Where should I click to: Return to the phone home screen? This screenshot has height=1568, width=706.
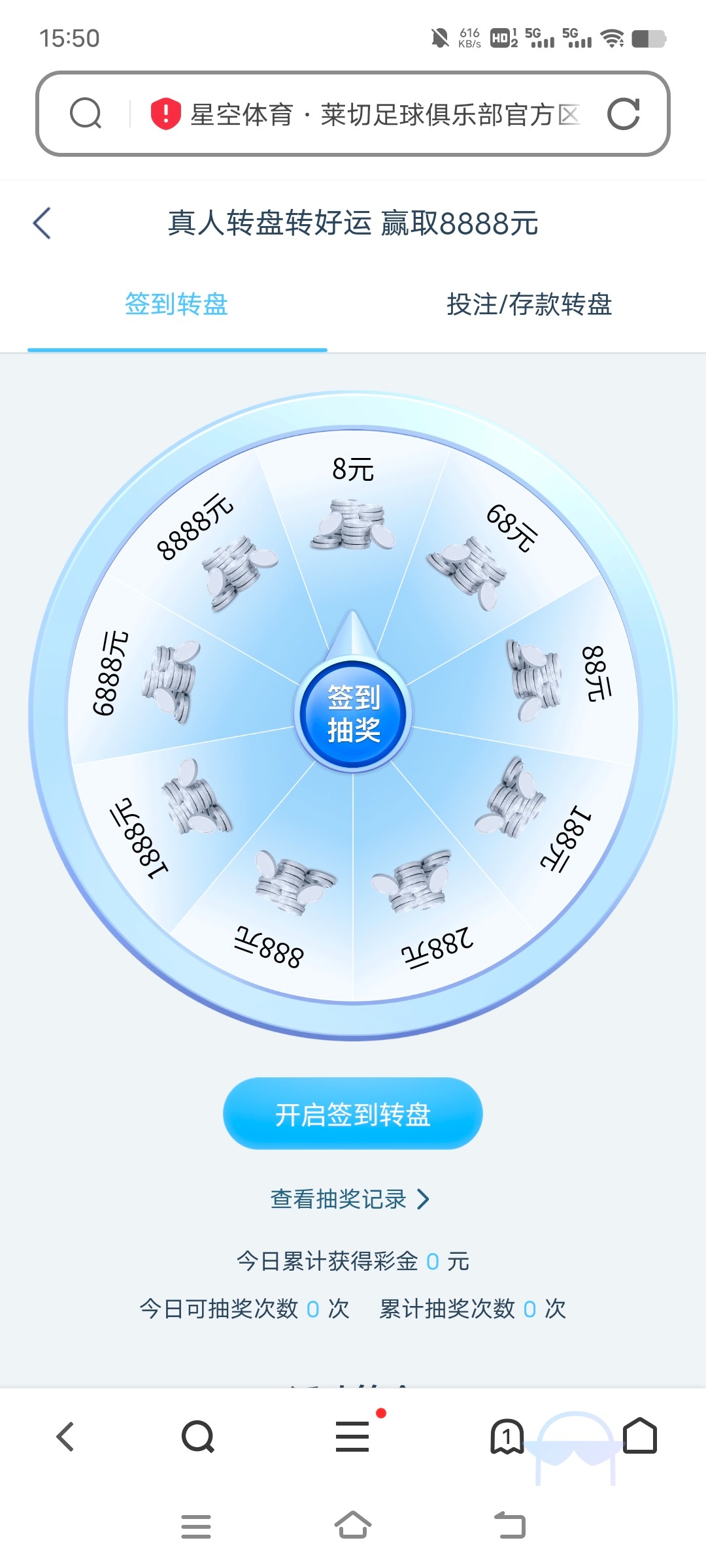pyautogui.click(x=353, y=1526)
